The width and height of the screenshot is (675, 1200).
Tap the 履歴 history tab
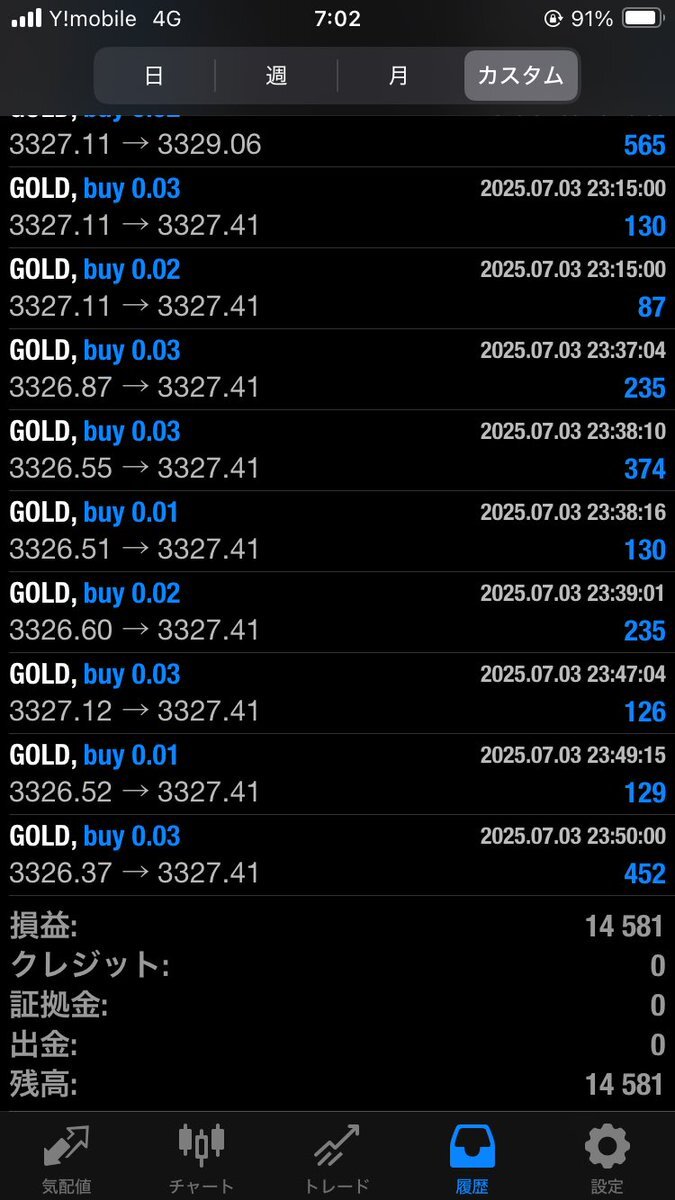(472, 1158)
